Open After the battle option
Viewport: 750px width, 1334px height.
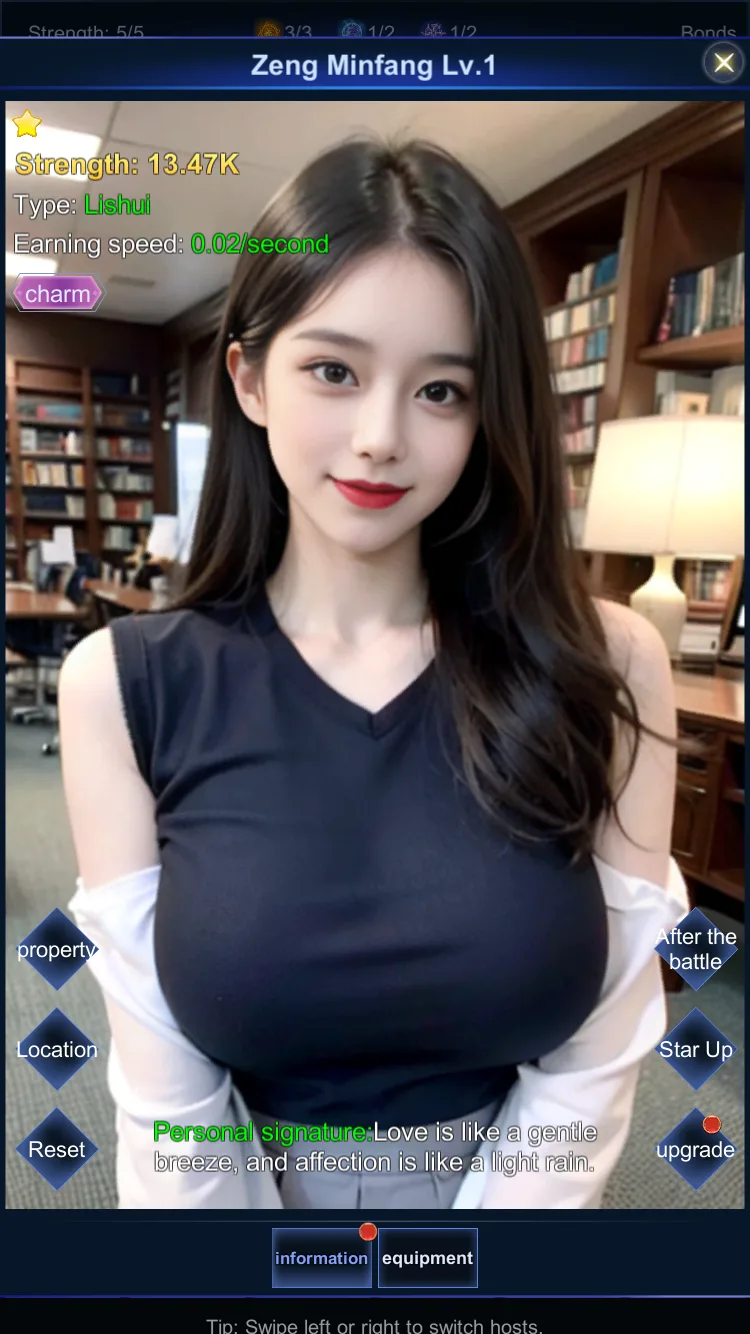click(695, 950)
